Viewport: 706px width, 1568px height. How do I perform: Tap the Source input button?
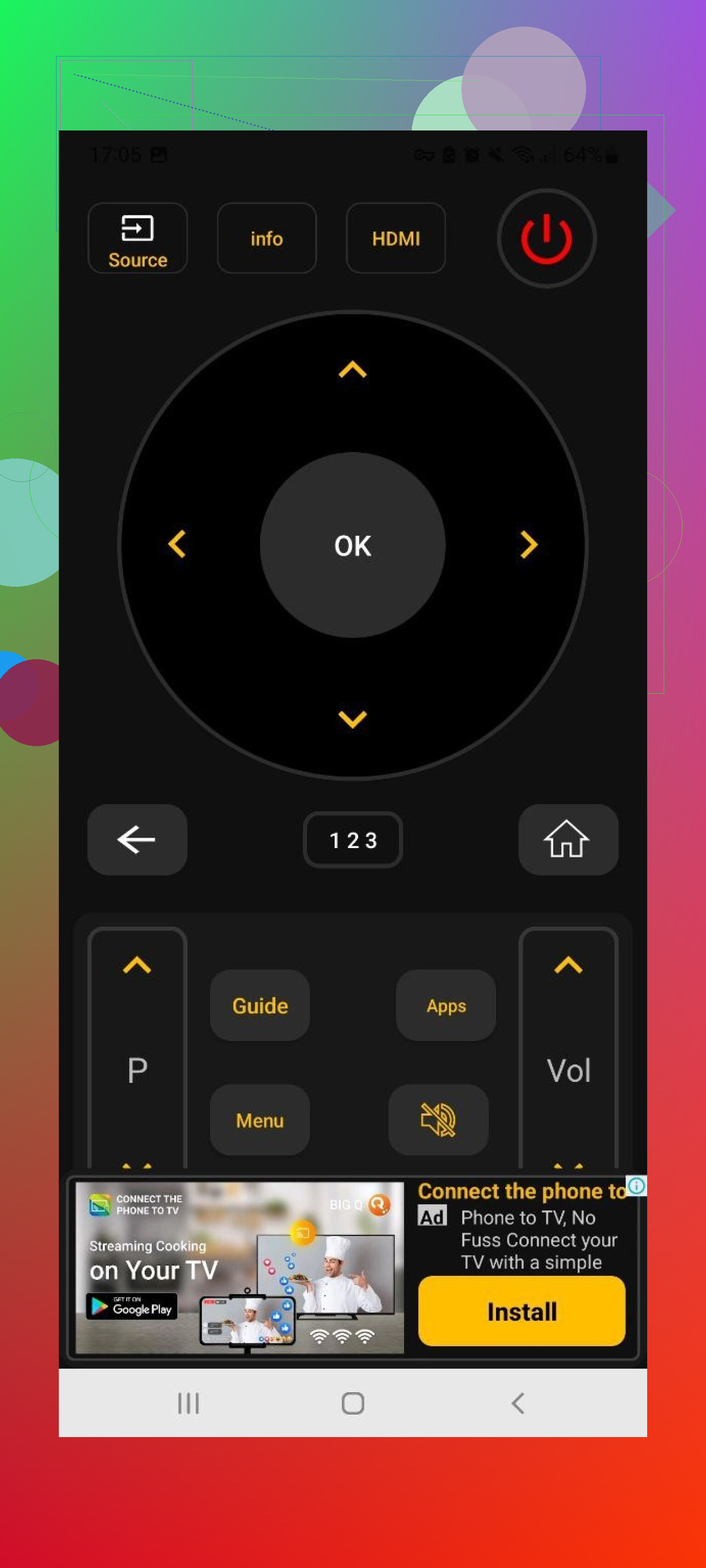[x=137, y=238]
